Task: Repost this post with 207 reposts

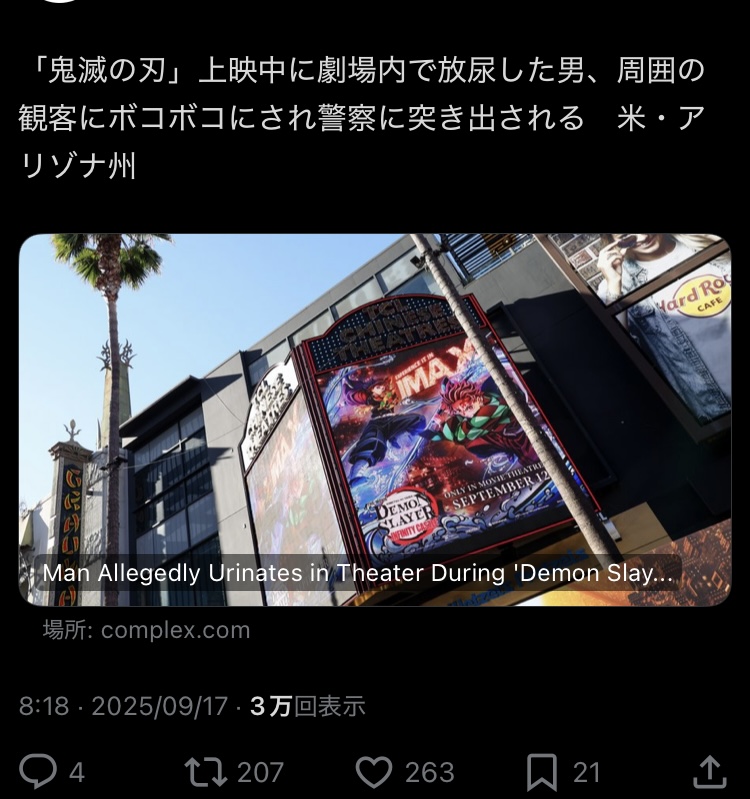Action: [204, 771]
